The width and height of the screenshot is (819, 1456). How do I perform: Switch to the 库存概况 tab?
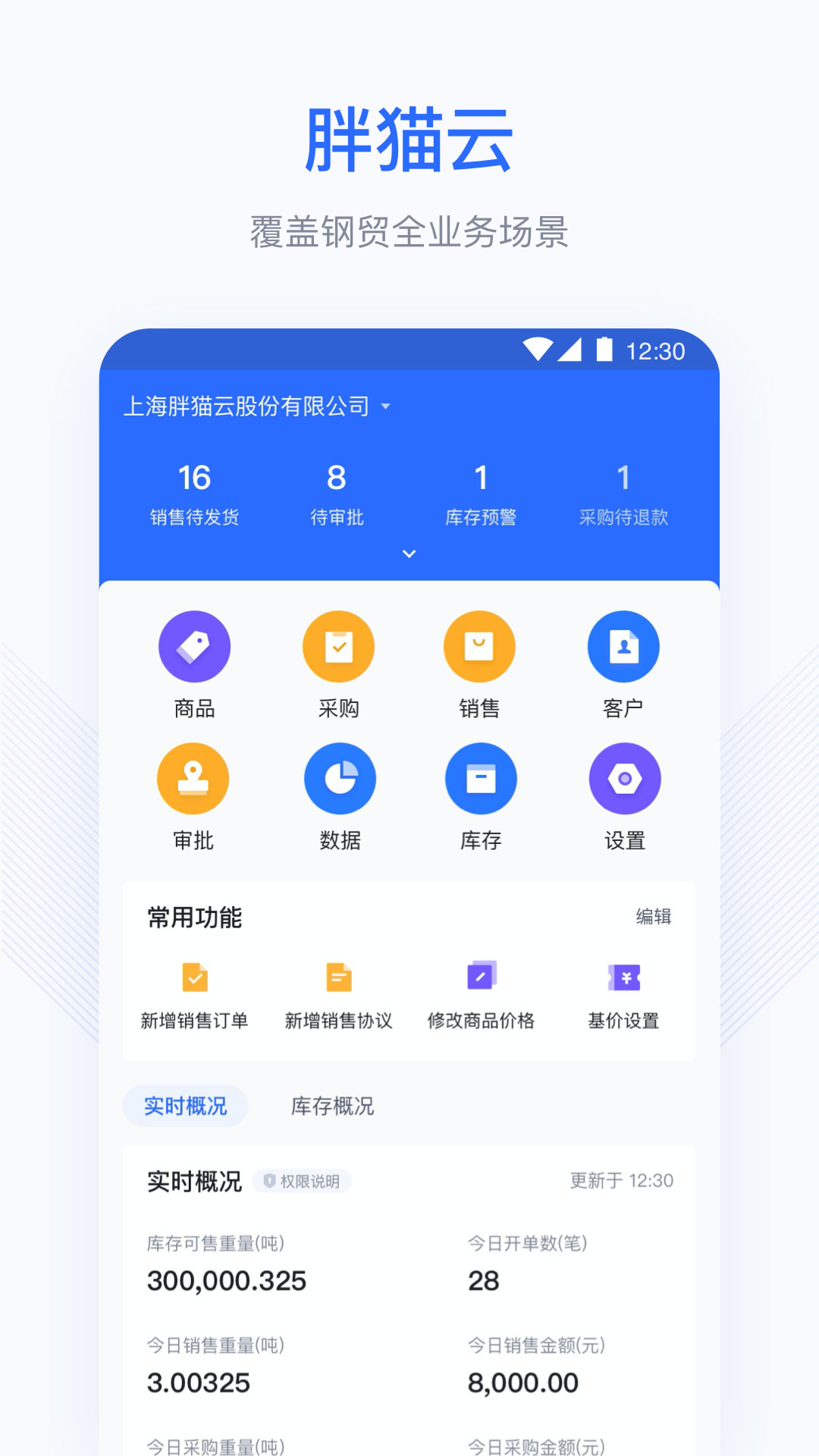[331, 1106]
